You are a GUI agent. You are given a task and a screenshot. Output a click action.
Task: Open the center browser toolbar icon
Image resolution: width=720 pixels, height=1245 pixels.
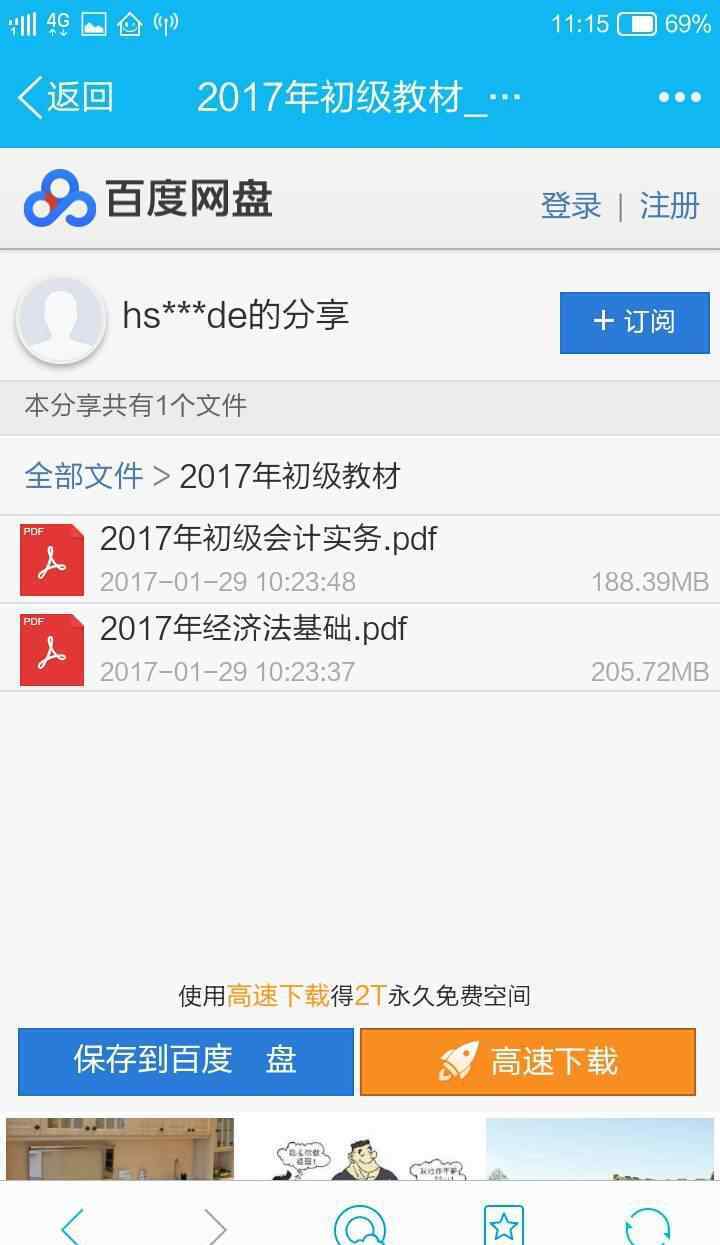click(x=360, y=1225)
